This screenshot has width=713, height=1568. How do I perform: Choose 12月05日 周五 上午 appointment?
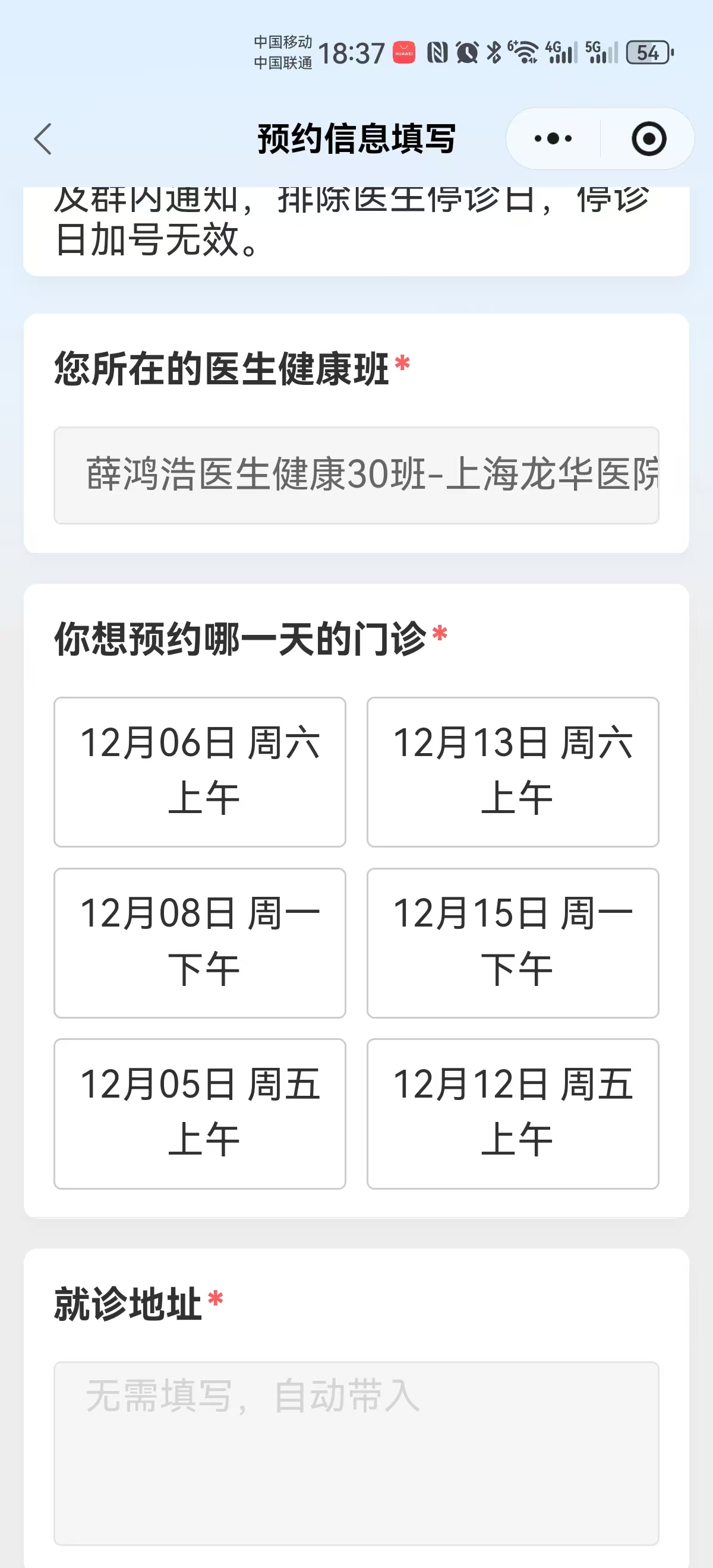click(200, 1113)
